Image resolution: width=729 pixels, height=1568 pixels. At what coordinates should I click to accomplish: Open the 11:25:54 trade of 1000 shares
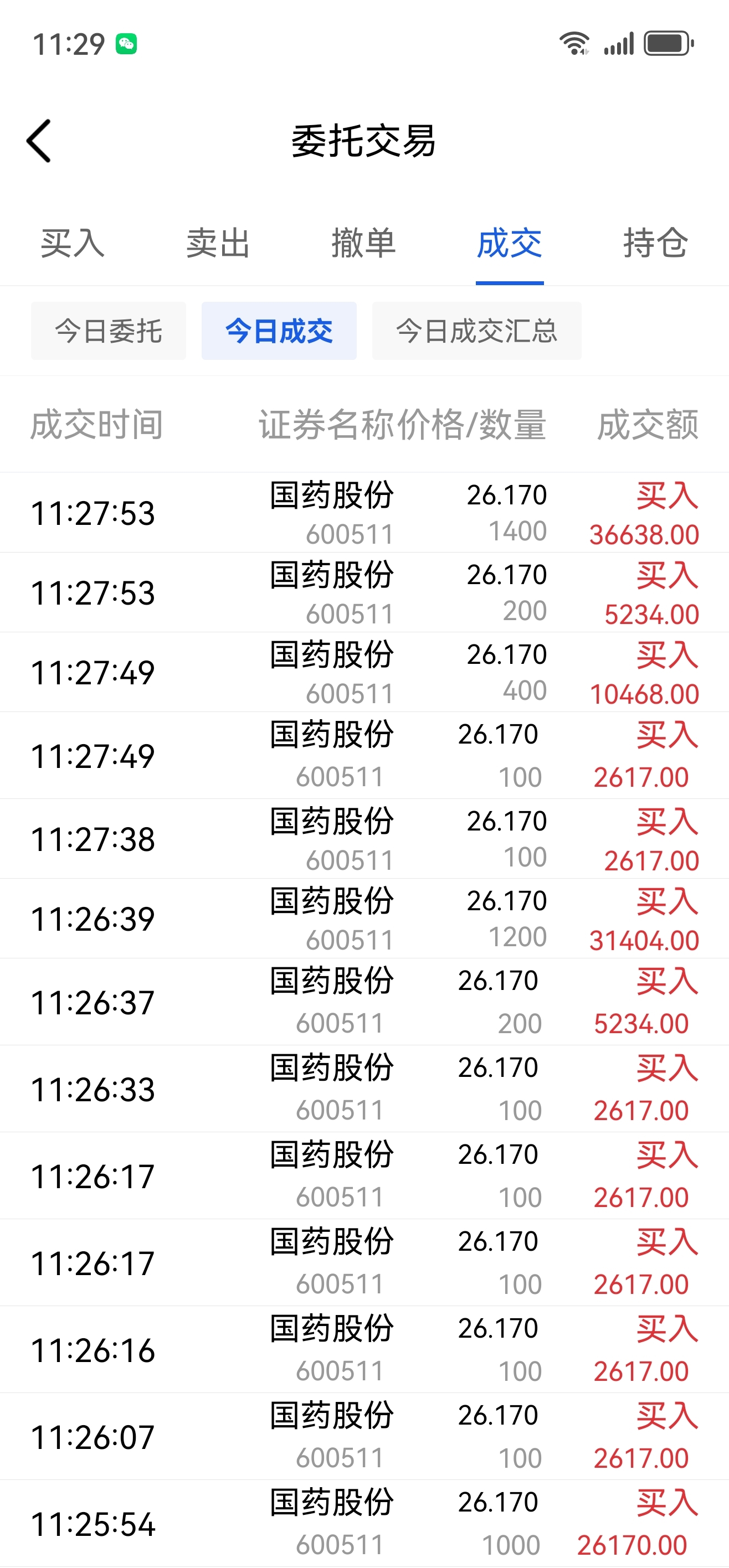[x=364, y=1523]
